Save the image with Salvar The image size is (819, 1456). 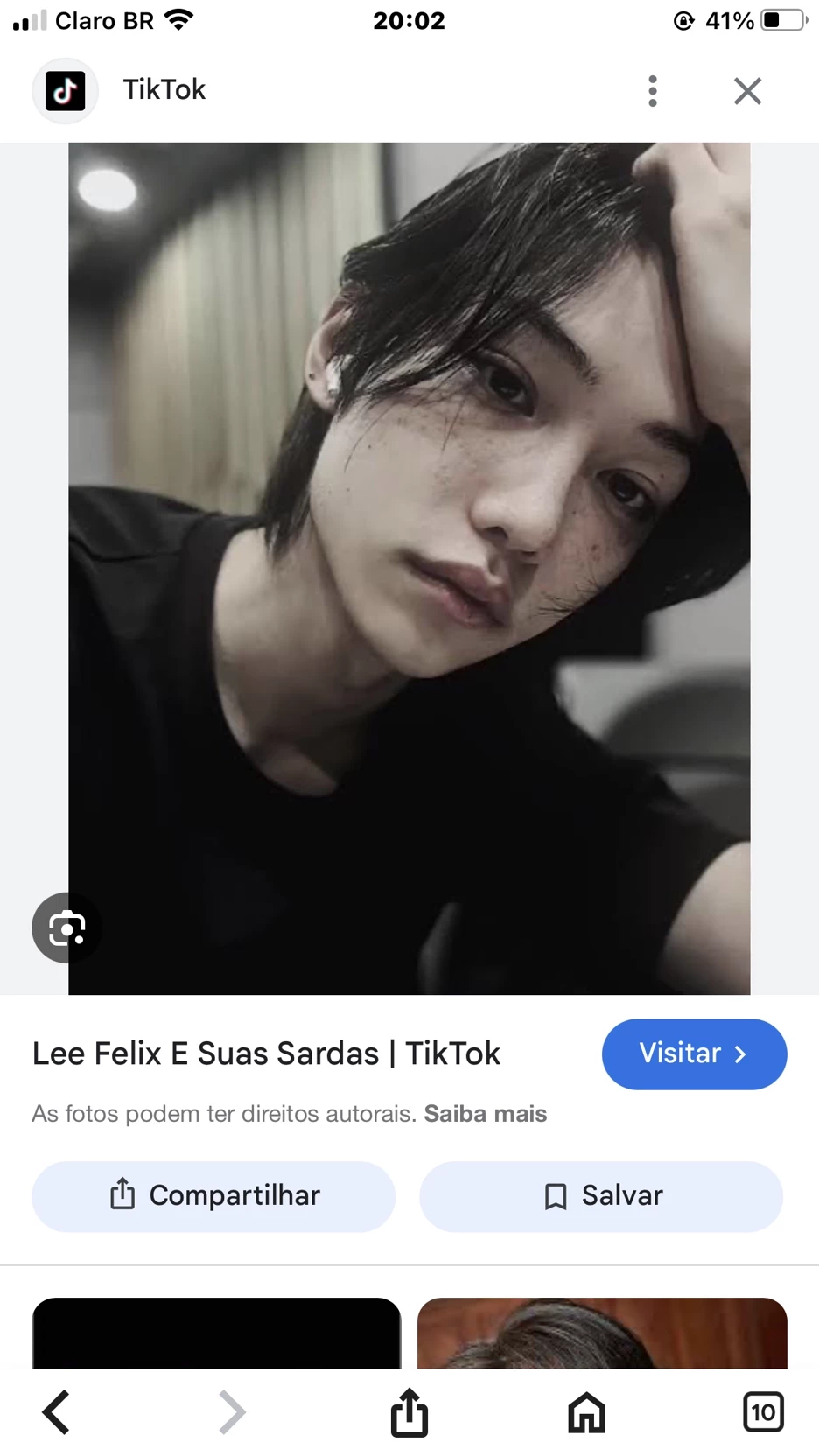click(601, 1196)
